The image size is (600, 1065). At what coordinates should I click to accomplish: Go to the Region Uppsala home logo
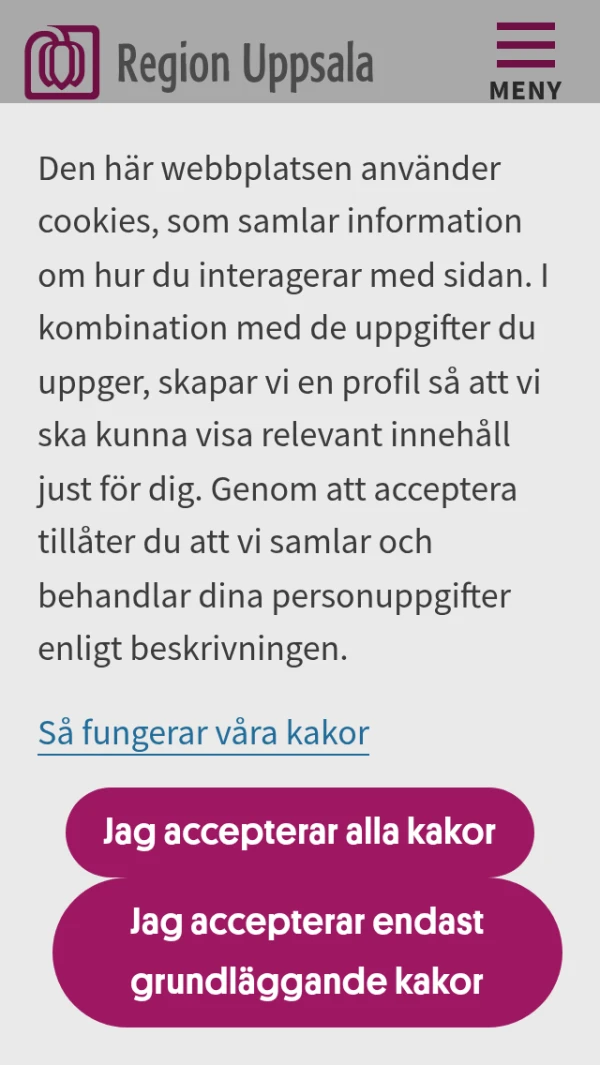tap(199, 62)
